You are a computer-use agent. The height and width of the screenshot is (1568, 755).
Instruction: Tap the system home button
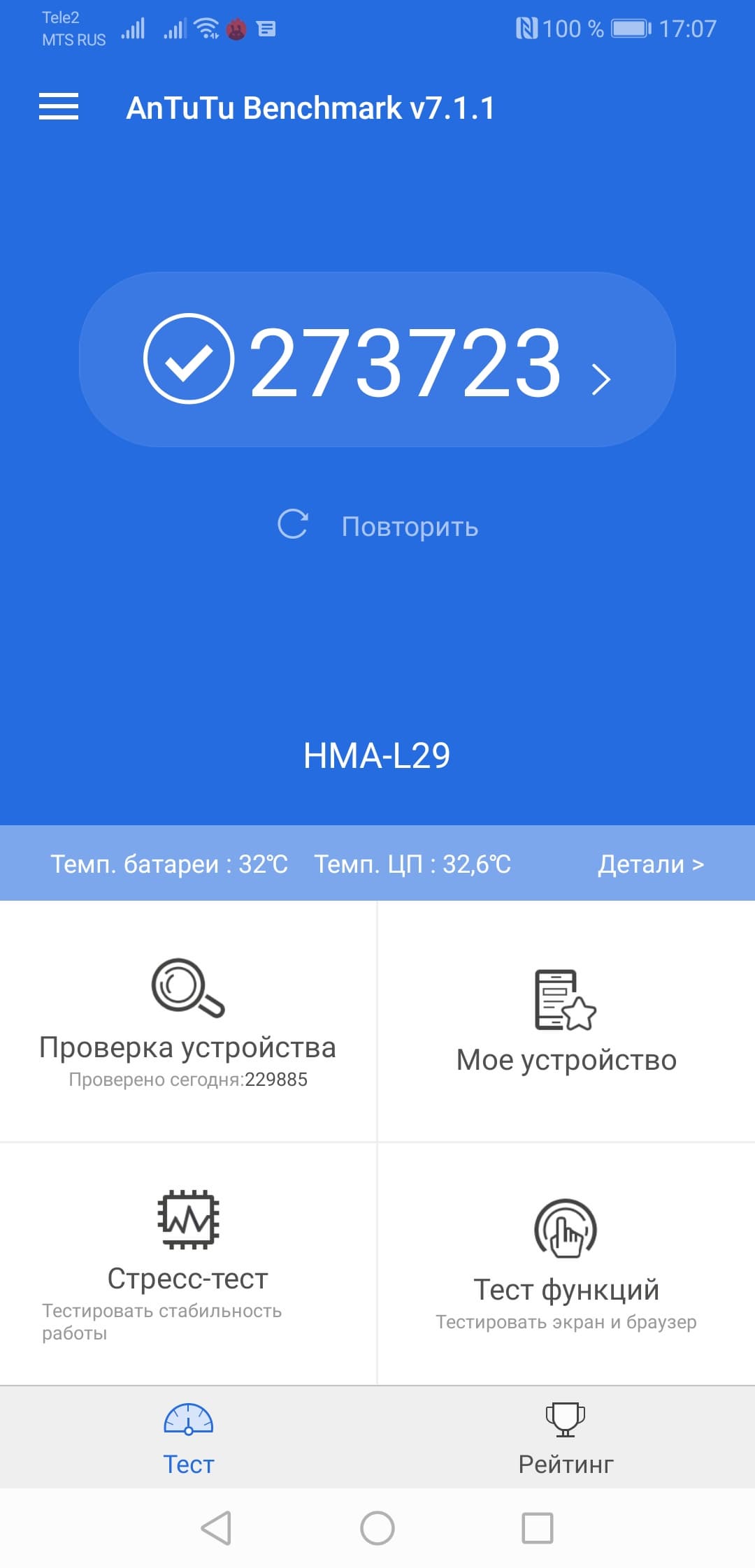click(x=377, y=1528)
